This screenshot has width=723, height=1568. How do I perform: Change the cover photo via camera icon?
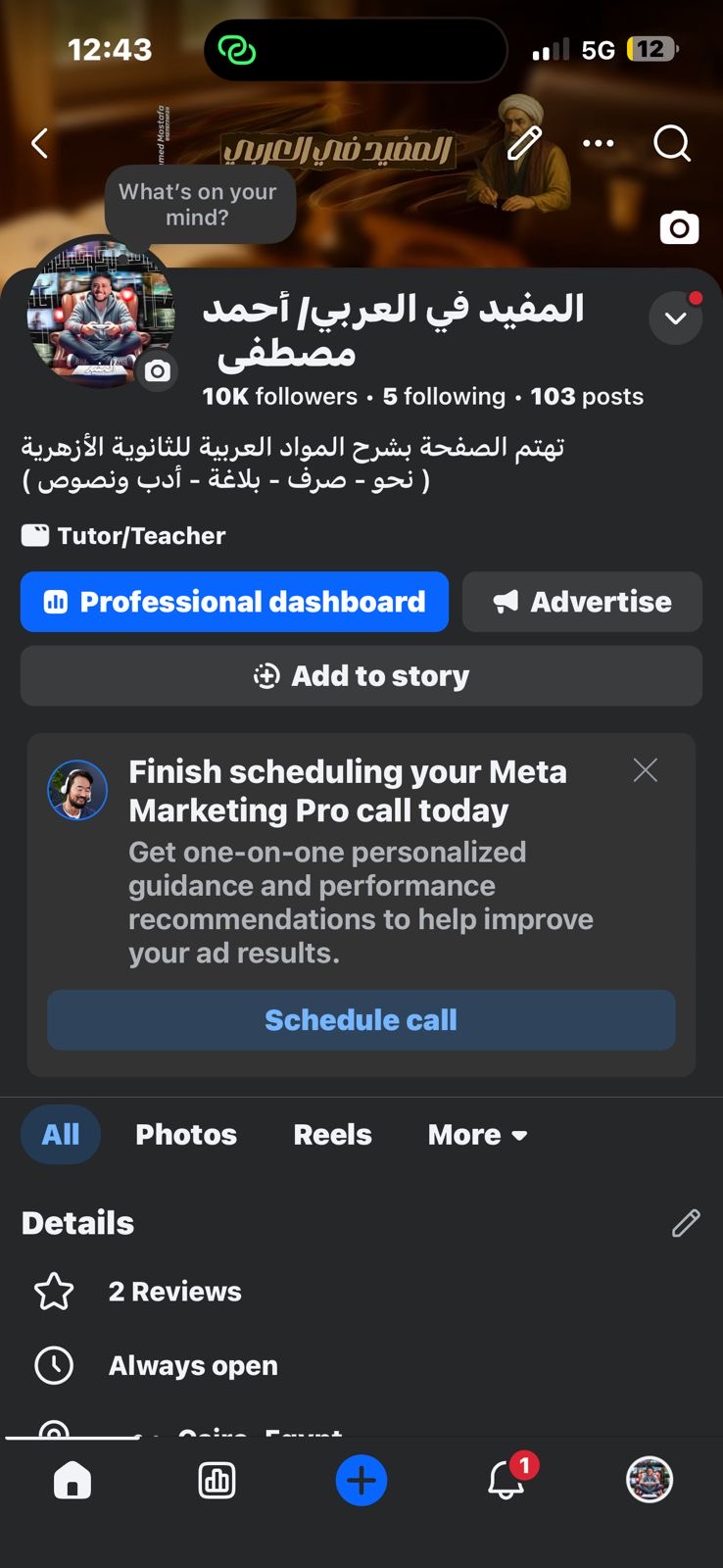point(679,228)
